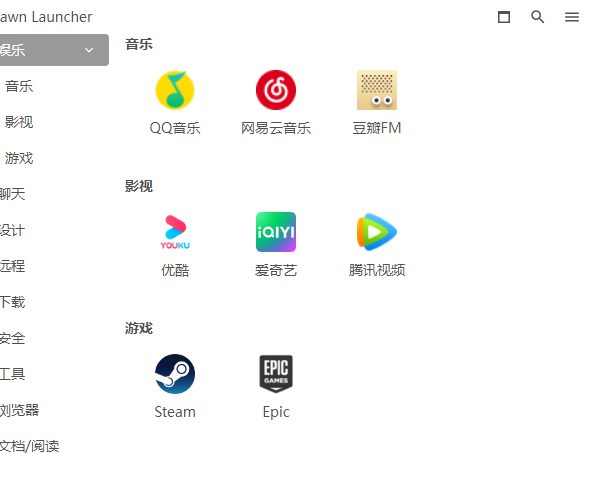This screenshot has height=500, width=600.
Task: Open the hamburger menu
Action: (x=572, y=17)
